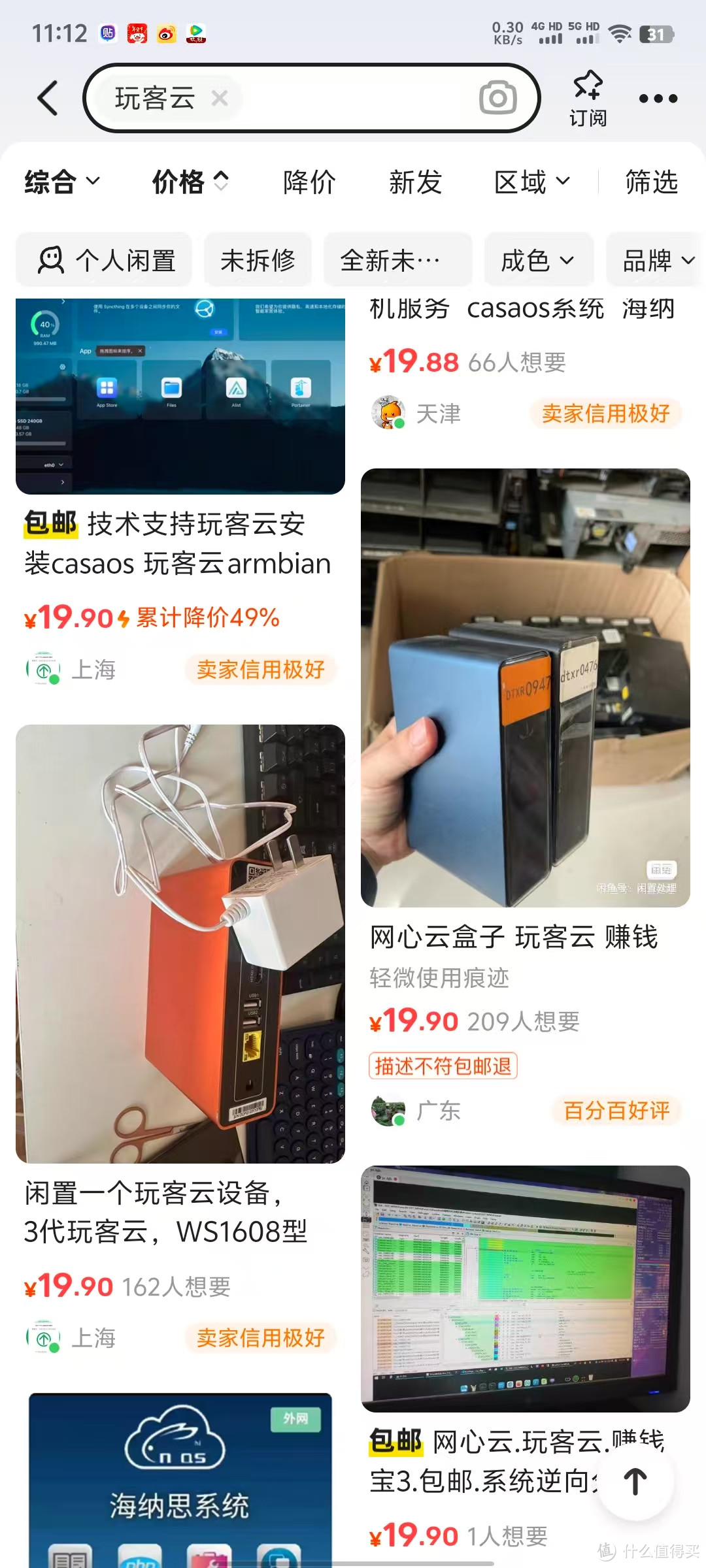Tap the 描述不符包邮退 guarantee label
The image size is (706, 1568).
click(443, 1065)
